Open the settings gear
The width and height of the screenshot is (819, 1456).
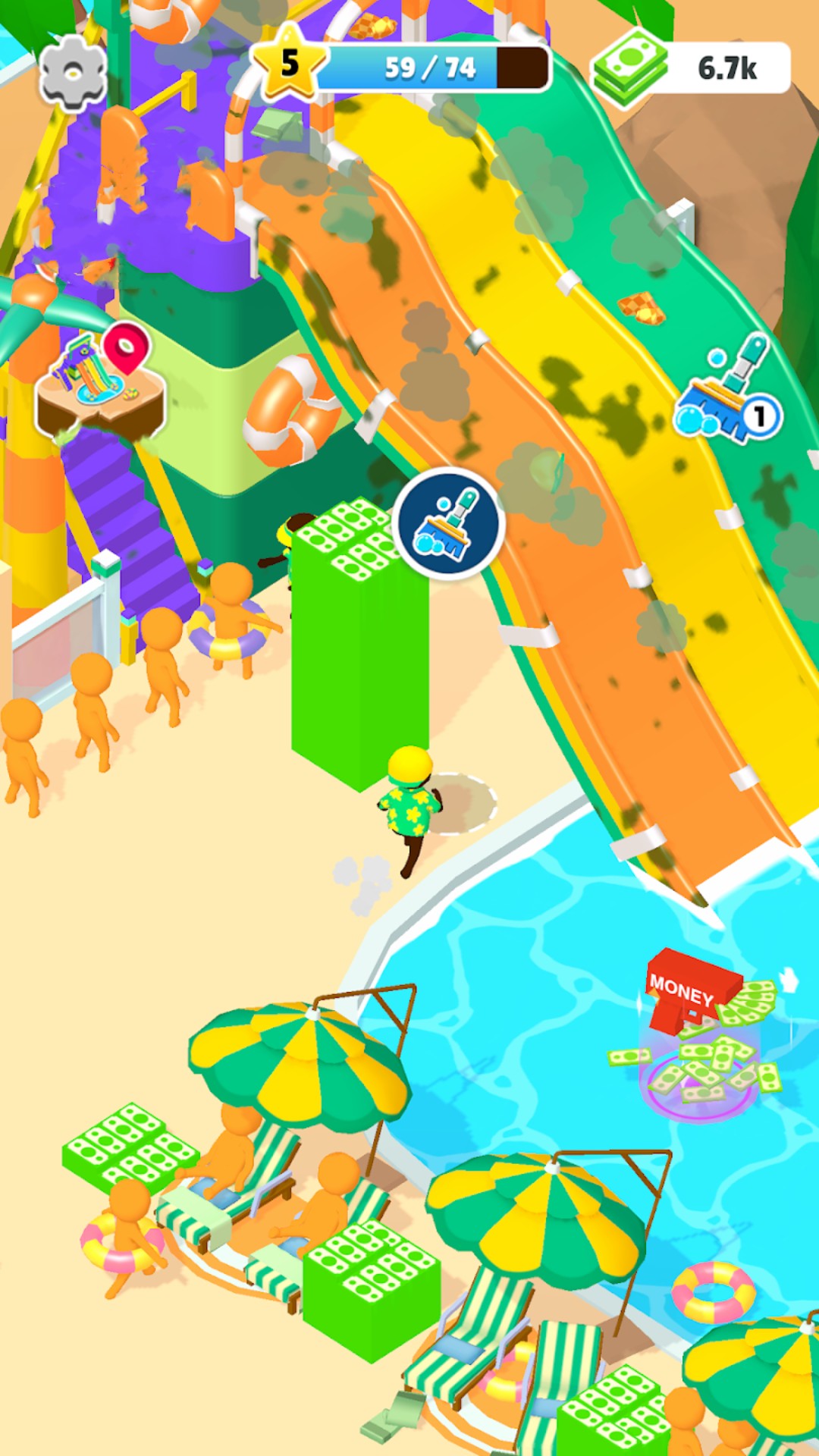[72, 72]
